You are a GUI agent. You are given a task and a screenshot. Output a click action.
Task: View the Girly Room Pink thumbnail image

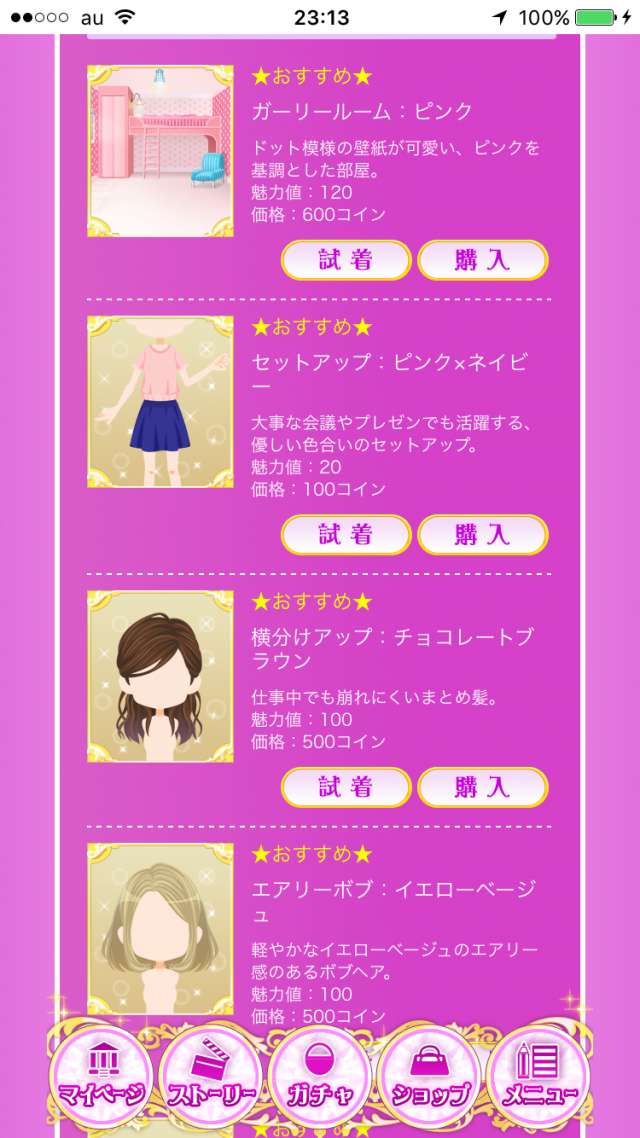tap(161, 151)
